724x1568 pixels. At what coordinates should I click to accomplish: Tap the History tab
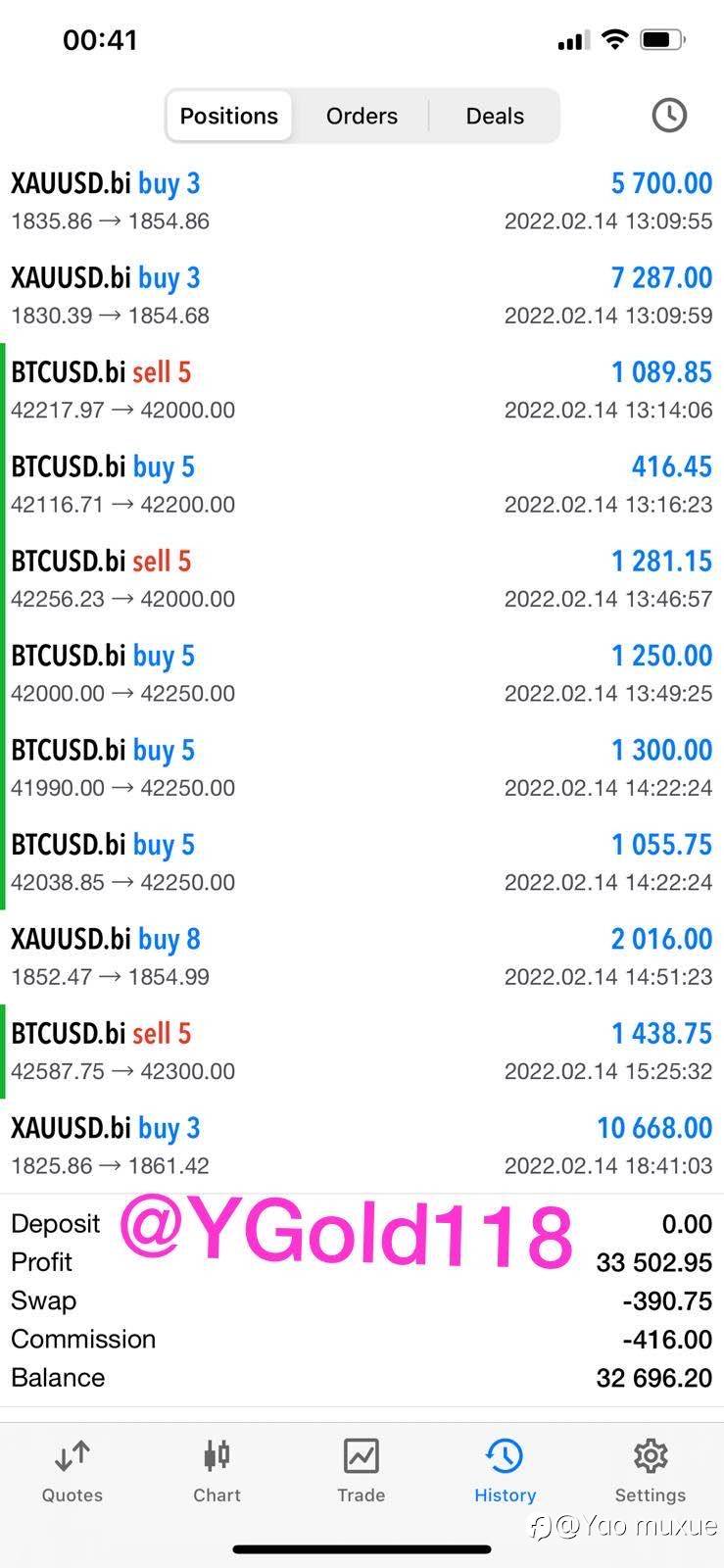tap(505, 1471)
